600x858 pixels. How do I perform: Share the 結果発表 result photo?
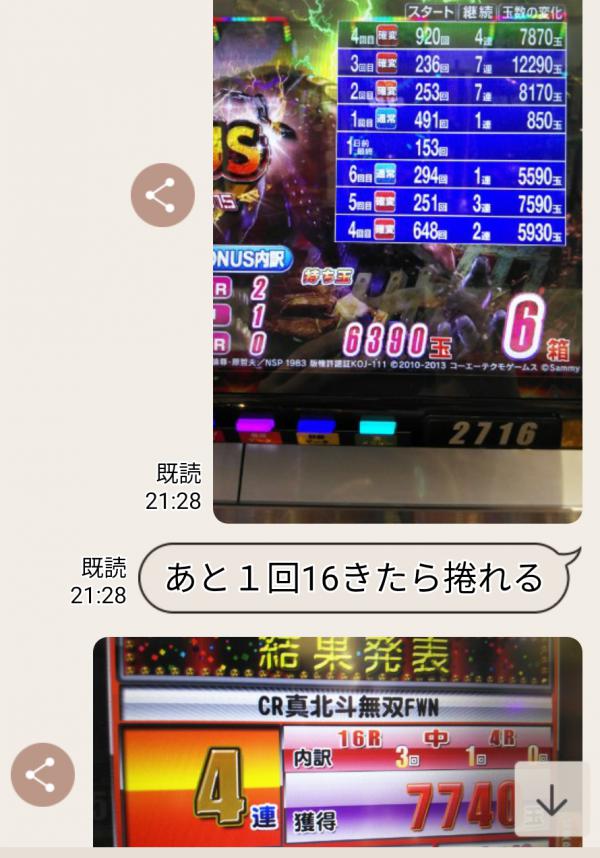pyautogui.click(x=42, y=775)
